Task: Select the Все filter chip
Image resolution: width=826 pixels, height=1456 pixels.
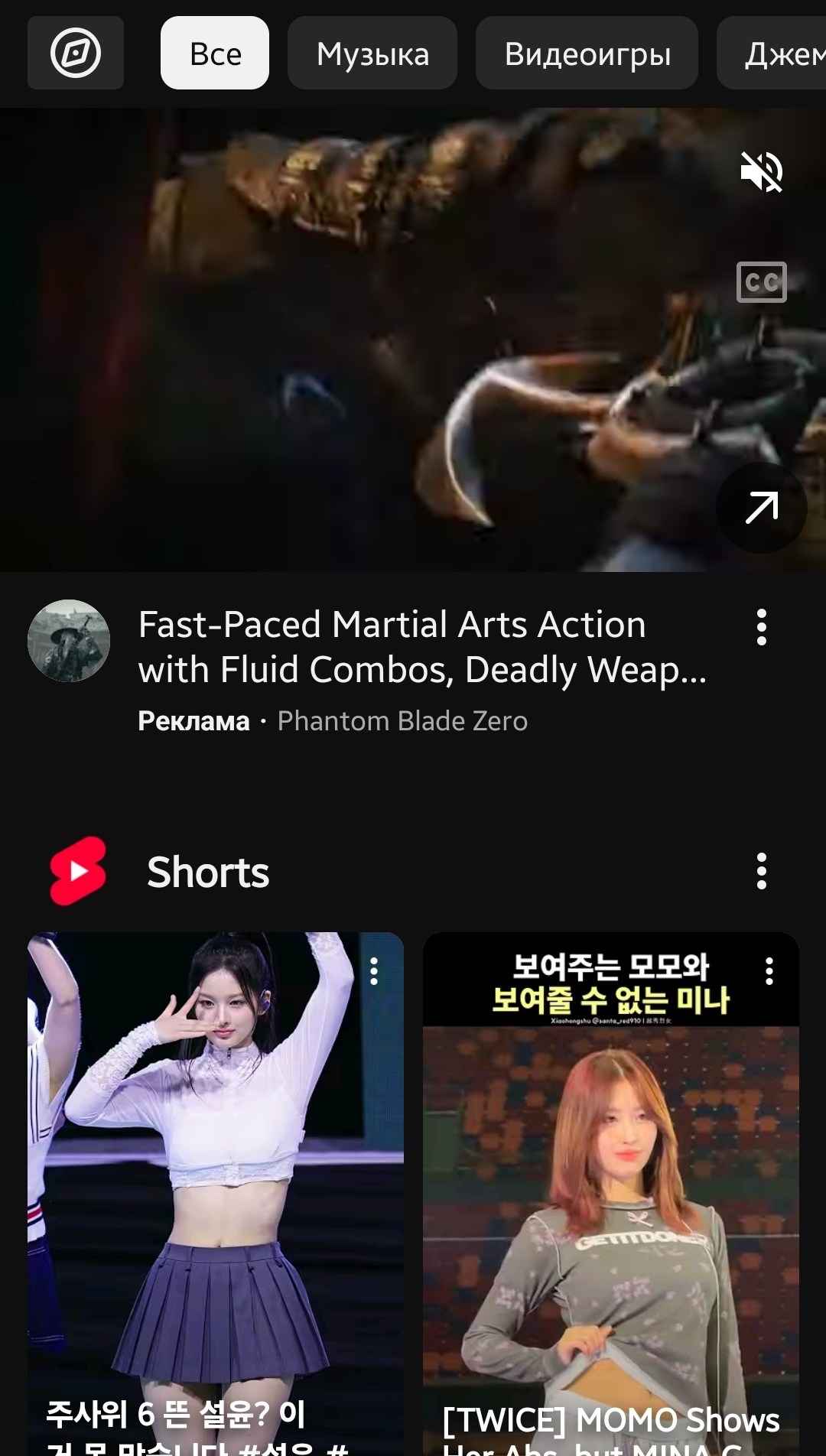Action: tap(215, 53)
